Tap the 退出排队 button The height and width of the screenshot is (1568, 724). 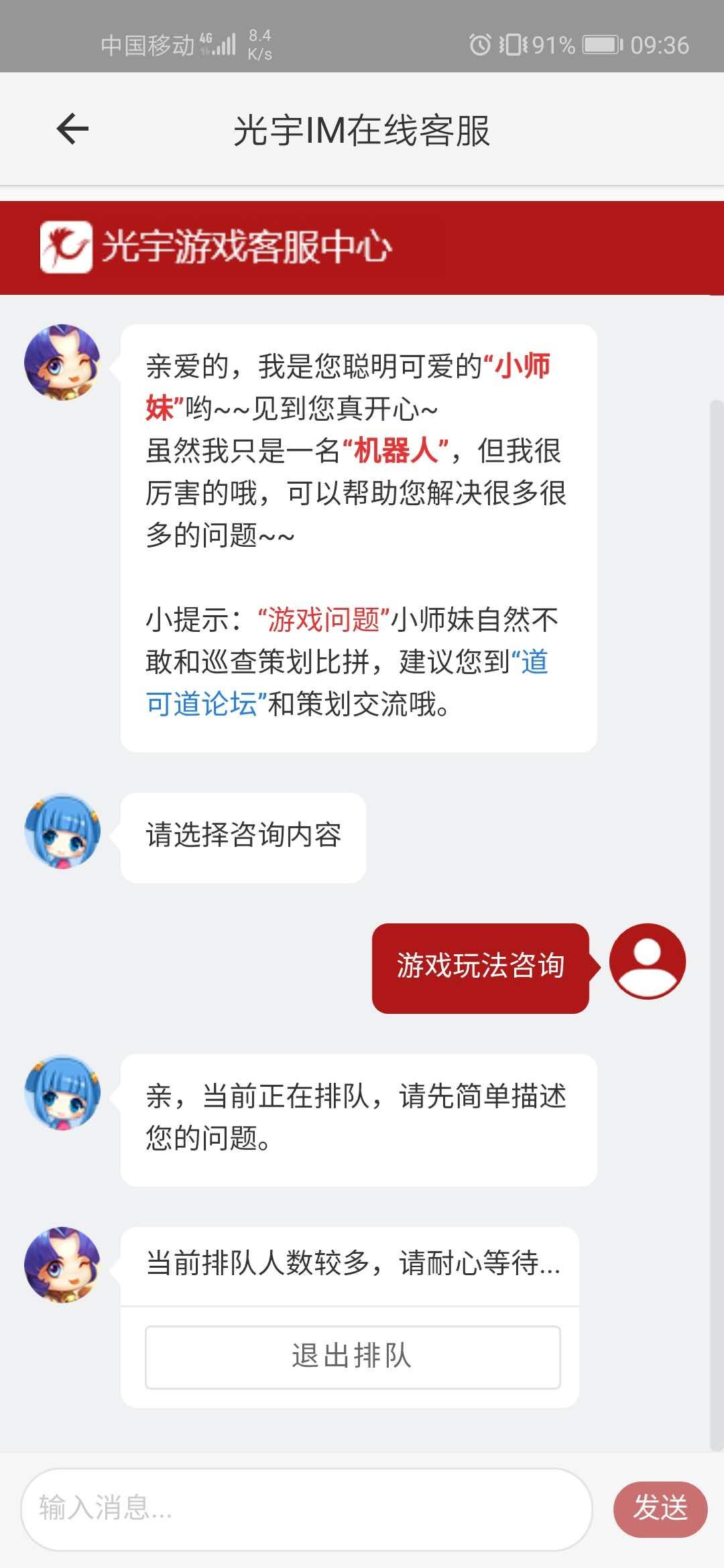353,1357
